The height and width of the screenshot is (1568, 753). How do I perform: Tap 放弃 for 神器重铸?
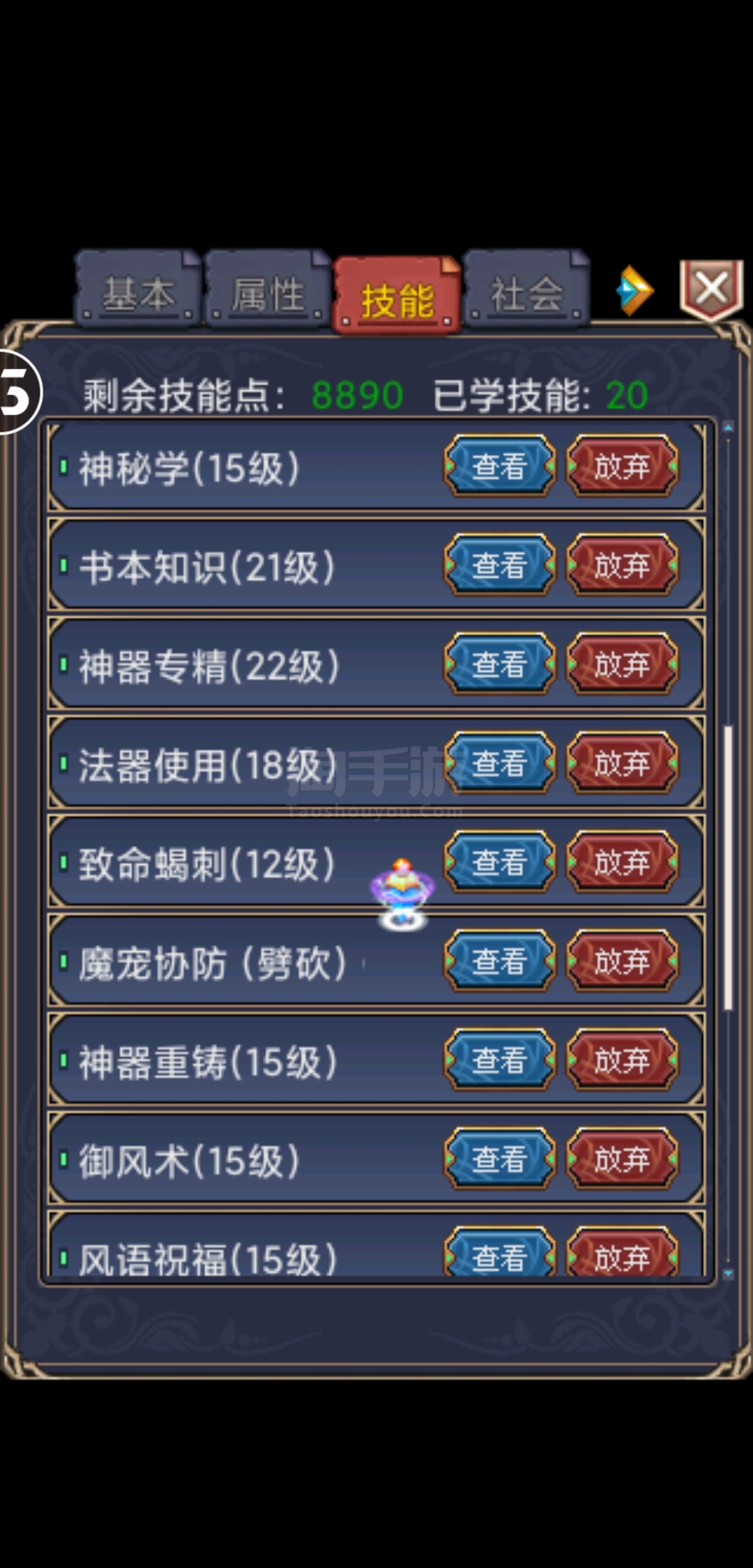[x=622, y=1060]
